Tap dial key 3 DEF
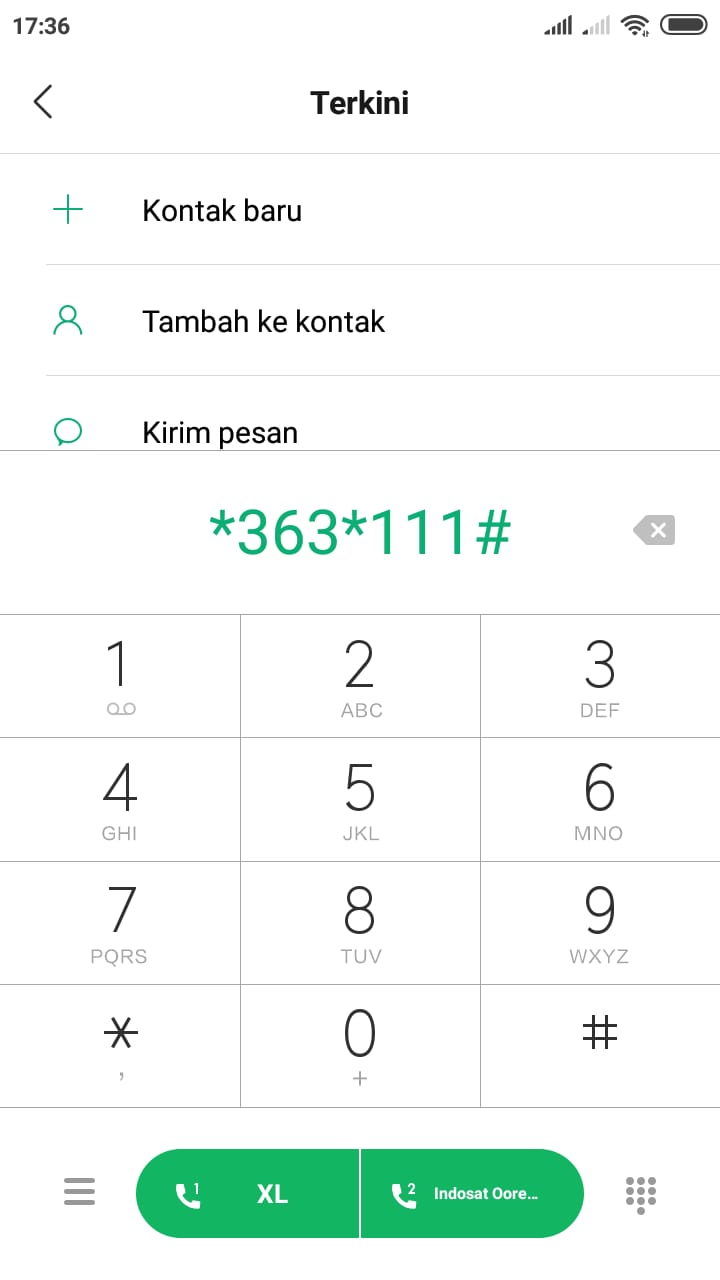Screen dimensions: 720x1280 coord(600,677)
